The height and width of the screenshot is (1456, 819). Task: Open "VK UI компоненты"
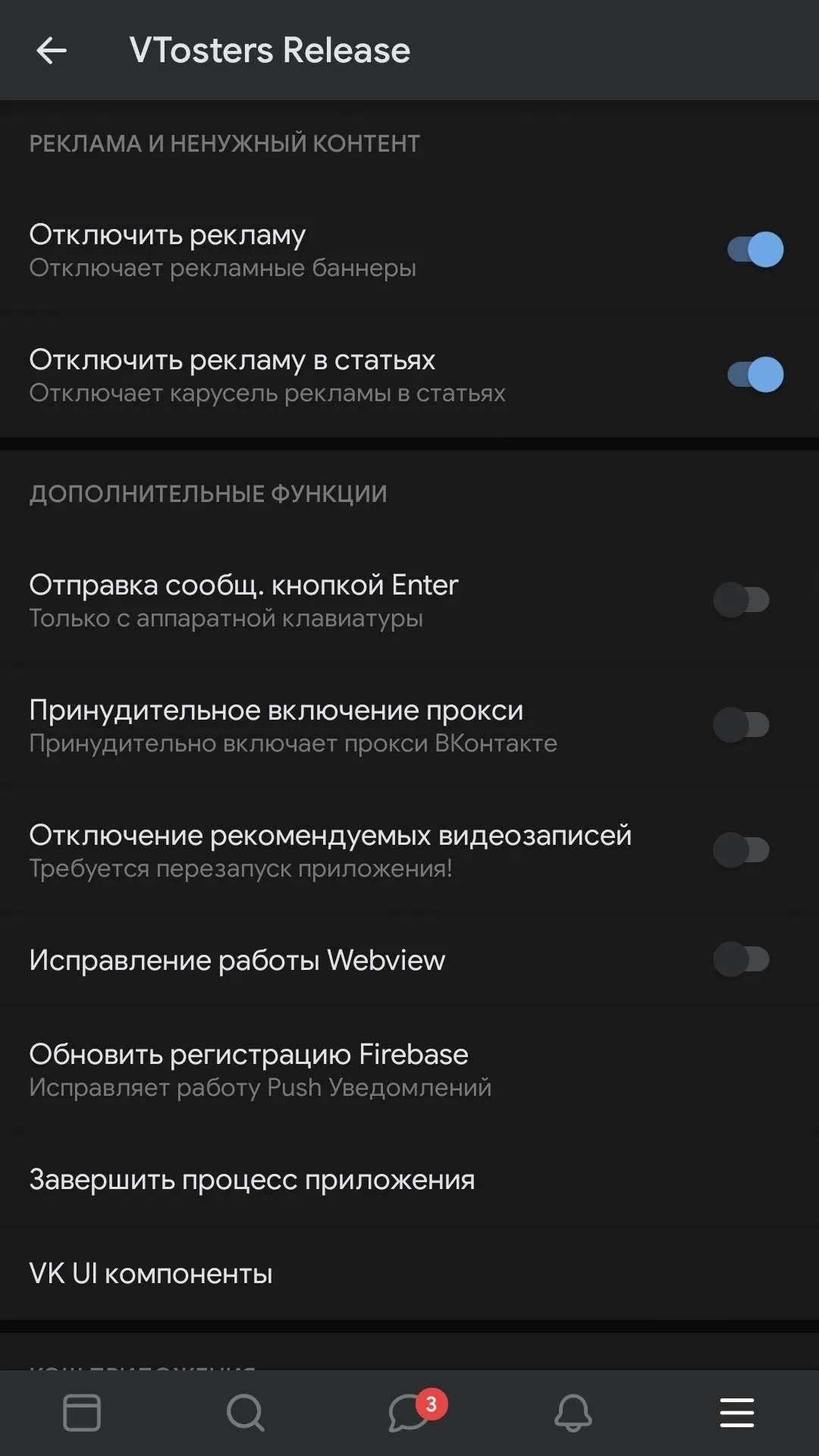coord(409,1273)
